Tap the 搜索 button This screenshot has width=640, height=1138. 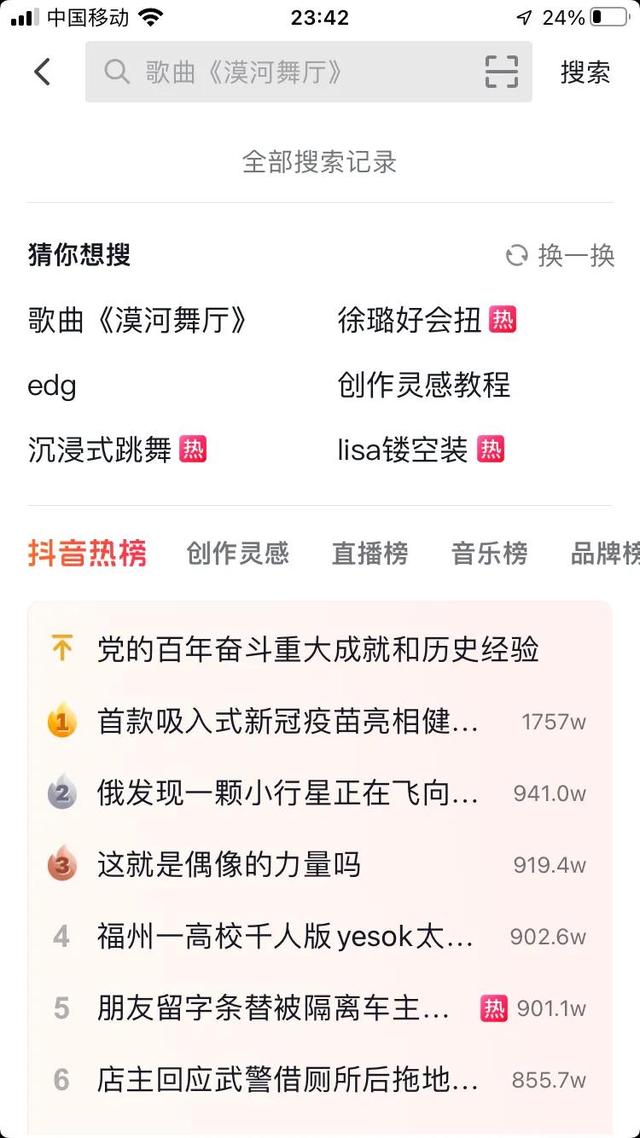point(585,72)
